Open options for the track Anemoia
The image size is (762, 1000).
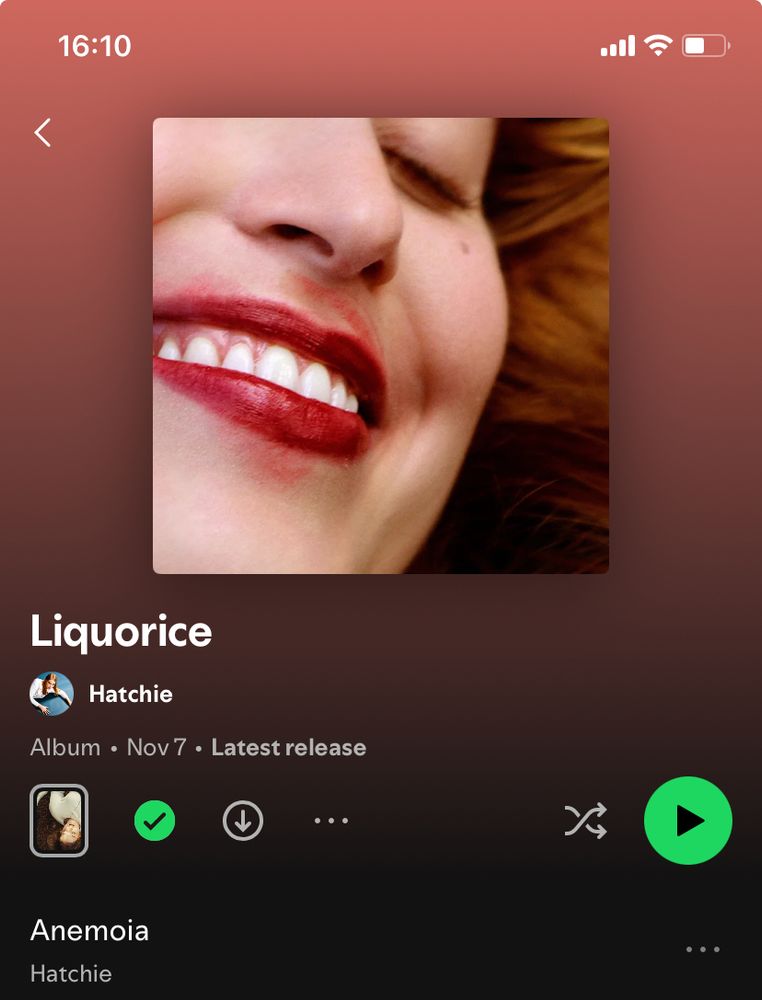click(x=702, y=950)
